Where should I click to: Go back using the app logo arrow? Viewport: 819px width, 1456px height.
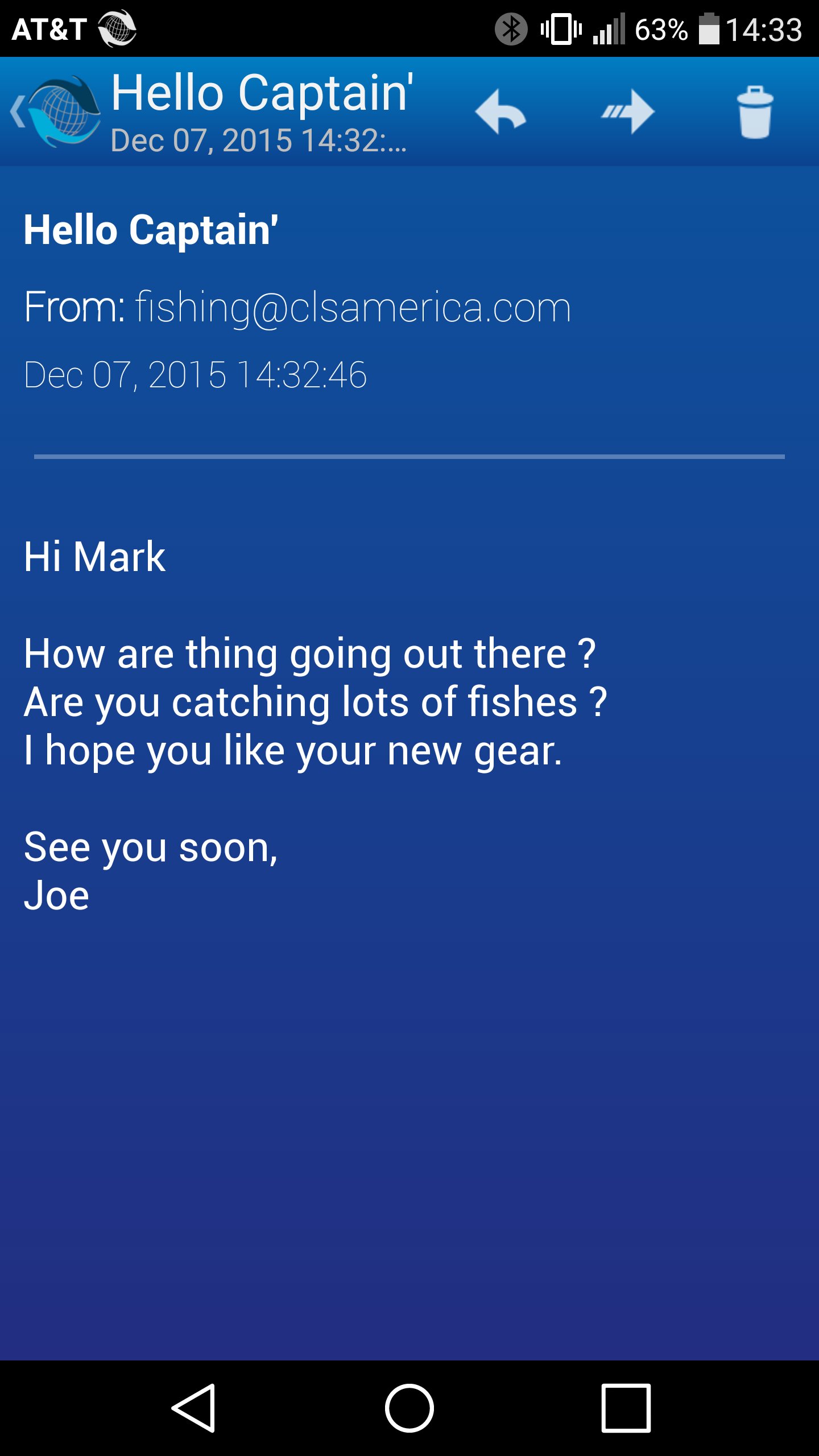coord(54,111)
